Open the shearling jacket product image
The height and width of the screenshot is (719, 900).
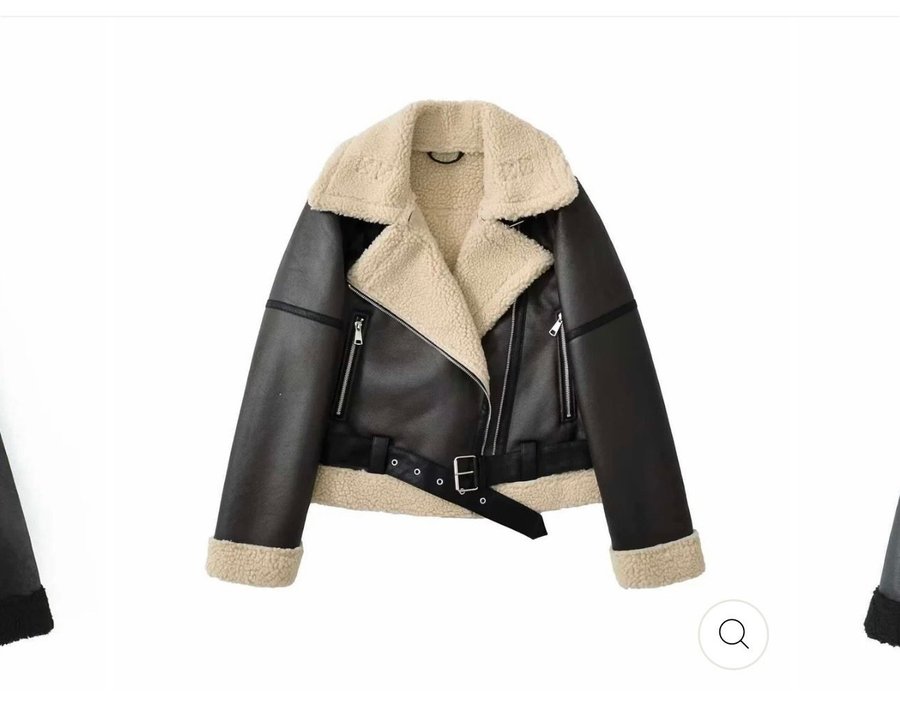pos(455,340)
